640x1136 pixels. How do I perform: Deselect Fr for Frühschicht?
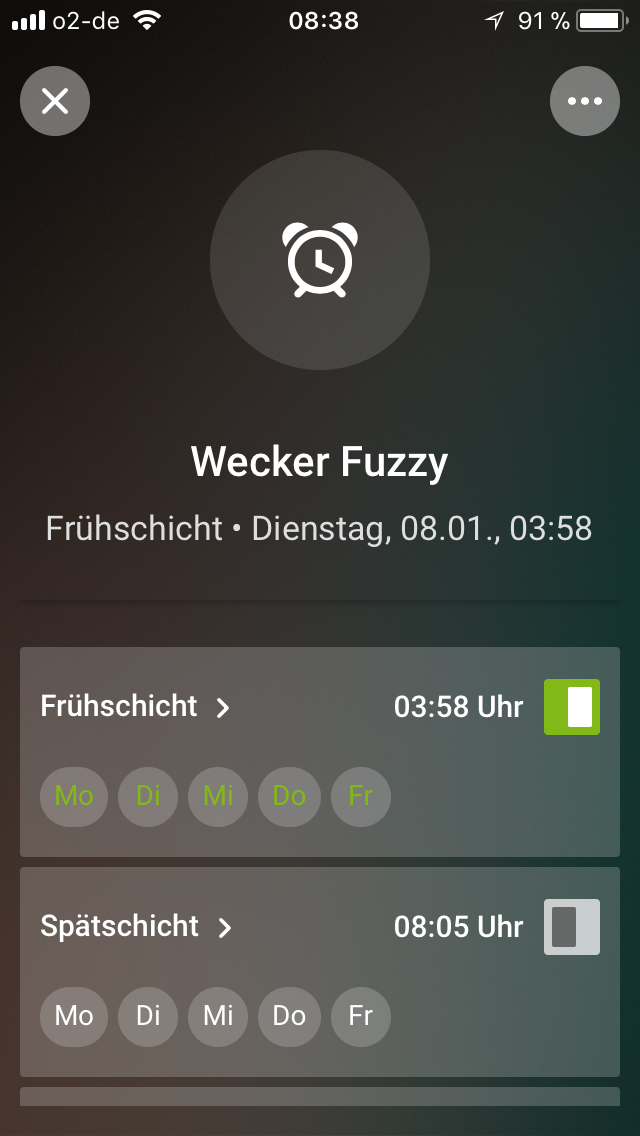click(x=361, y=796)
